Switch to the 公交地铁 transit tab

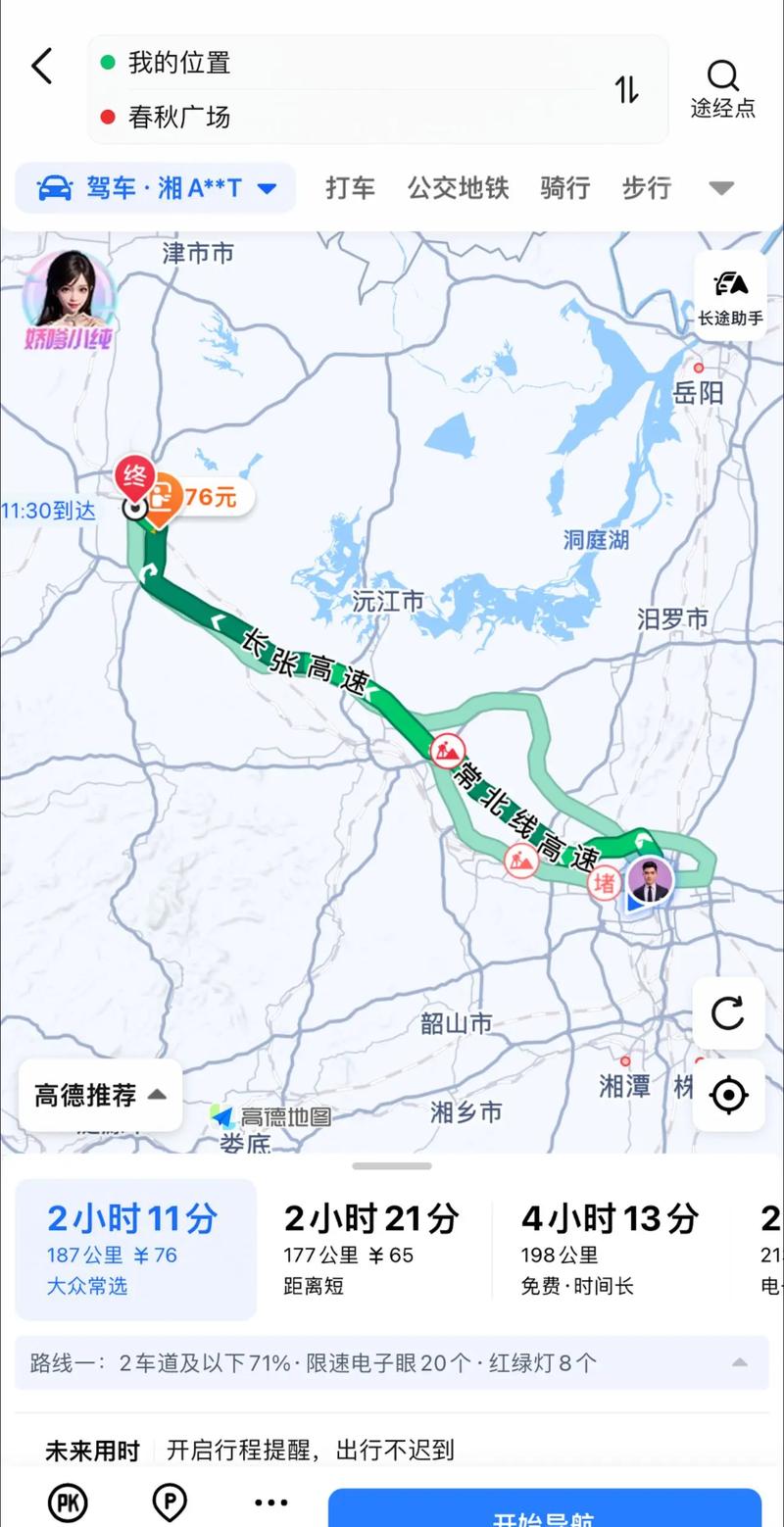(x=457, y=188)
